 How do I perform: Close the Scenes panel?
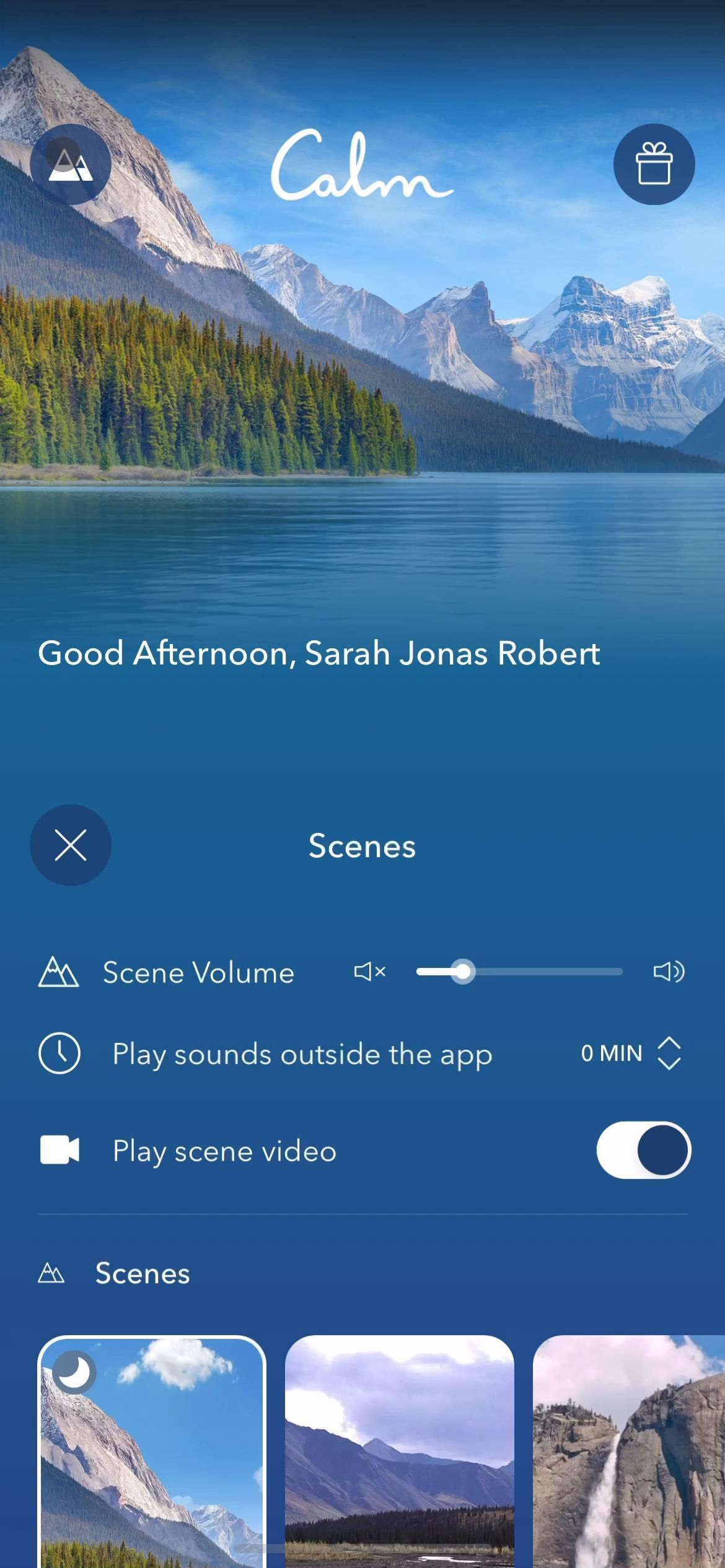[71, 845]
